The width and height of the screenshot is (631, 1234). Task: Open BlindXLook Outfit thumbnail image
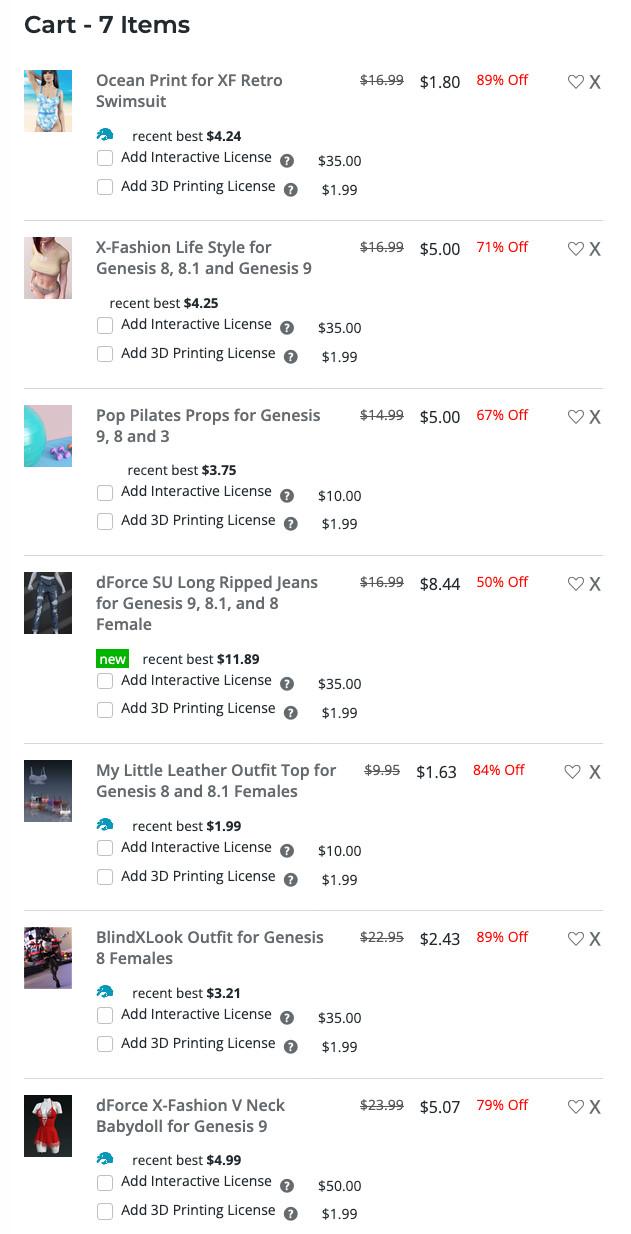[48, 957]
